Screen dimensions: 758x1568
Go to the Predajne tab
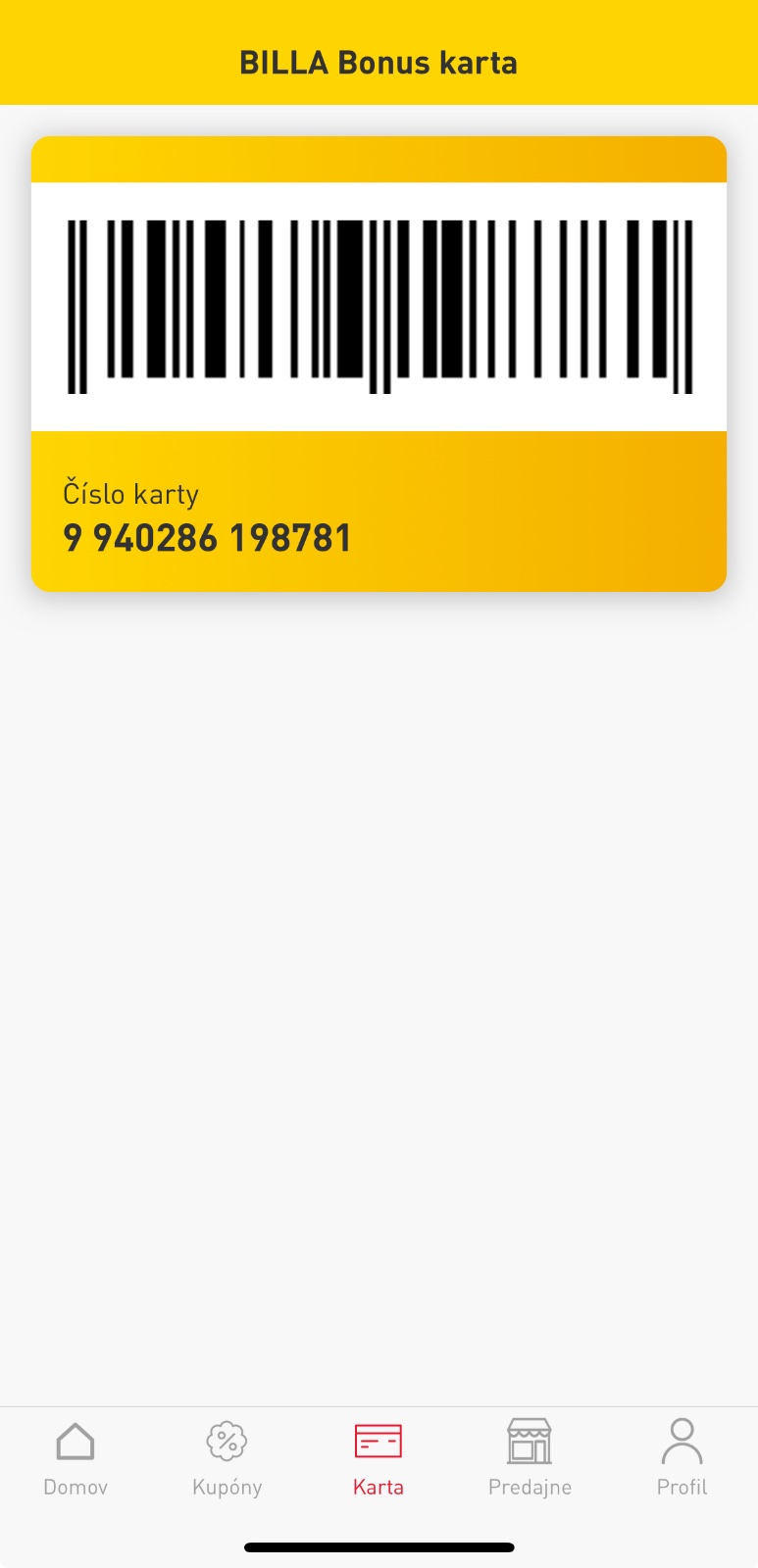[530, 1458]
